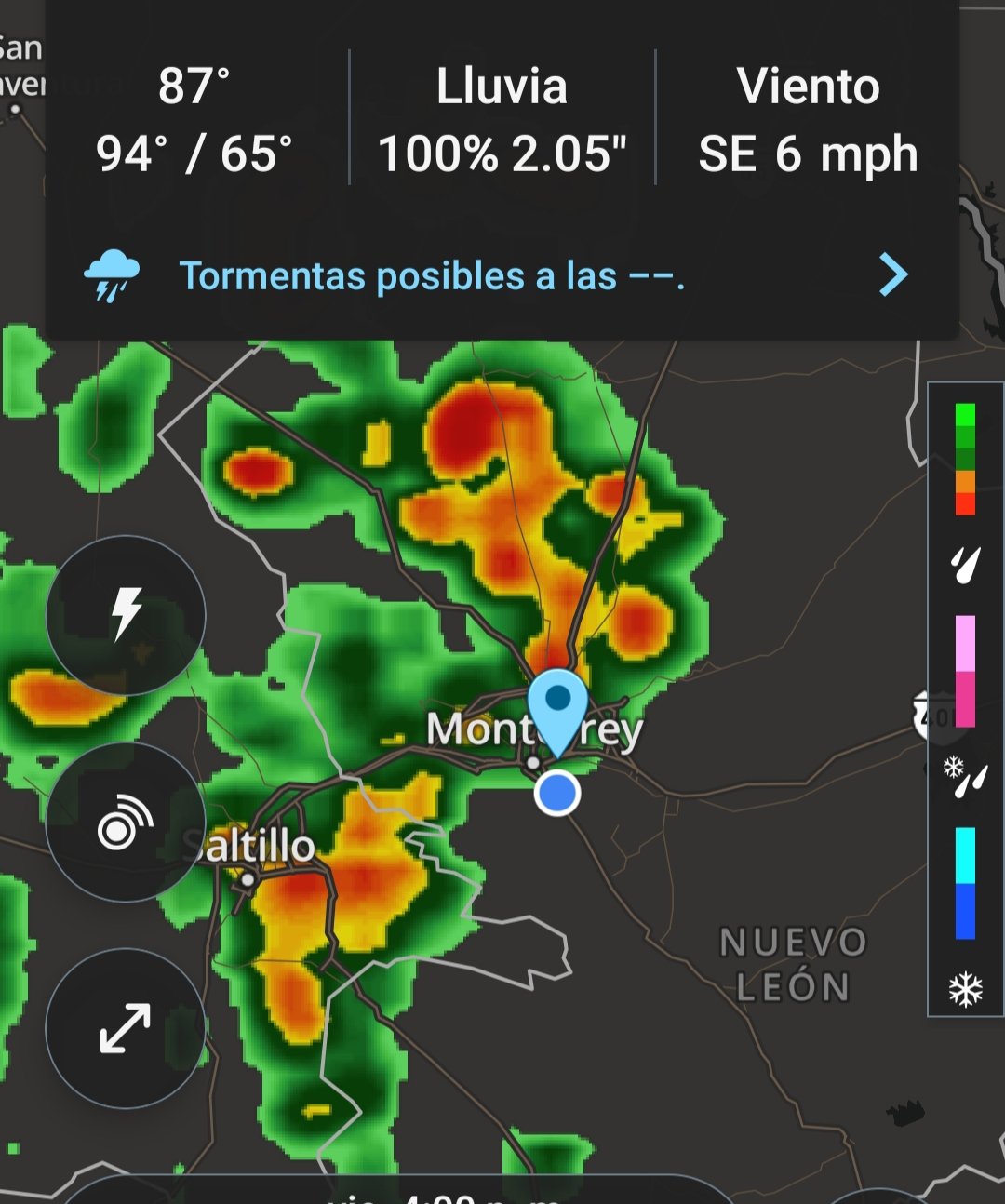Expand the map to full screen
The image size is (1005, 1204).
coord(126,1028)
